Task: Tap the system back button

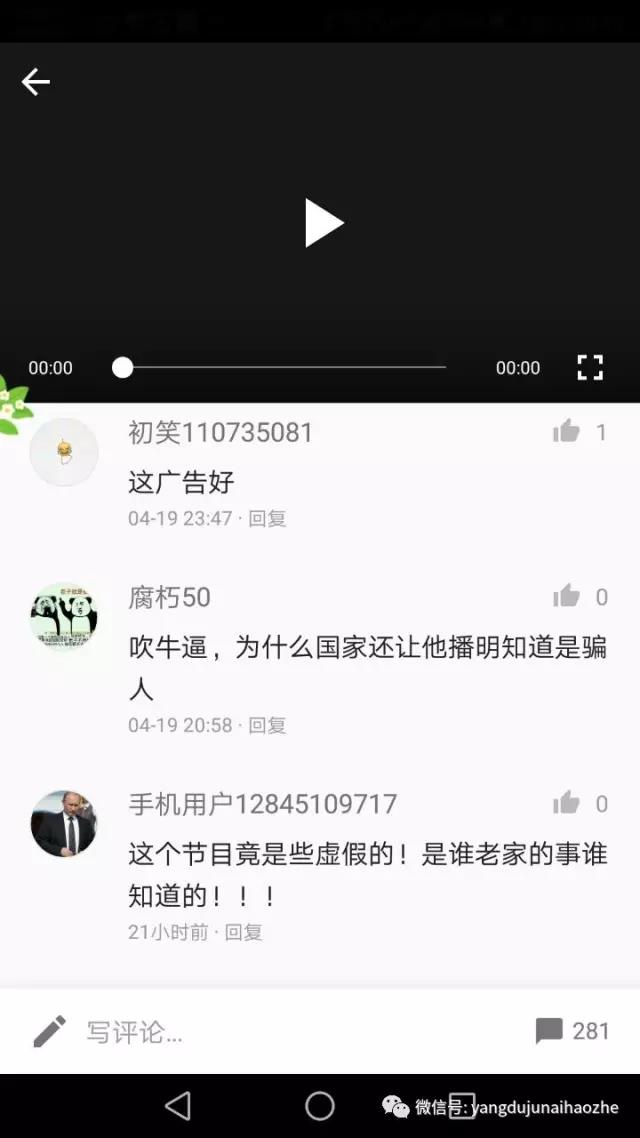Action: click(x=178, y=1105)
